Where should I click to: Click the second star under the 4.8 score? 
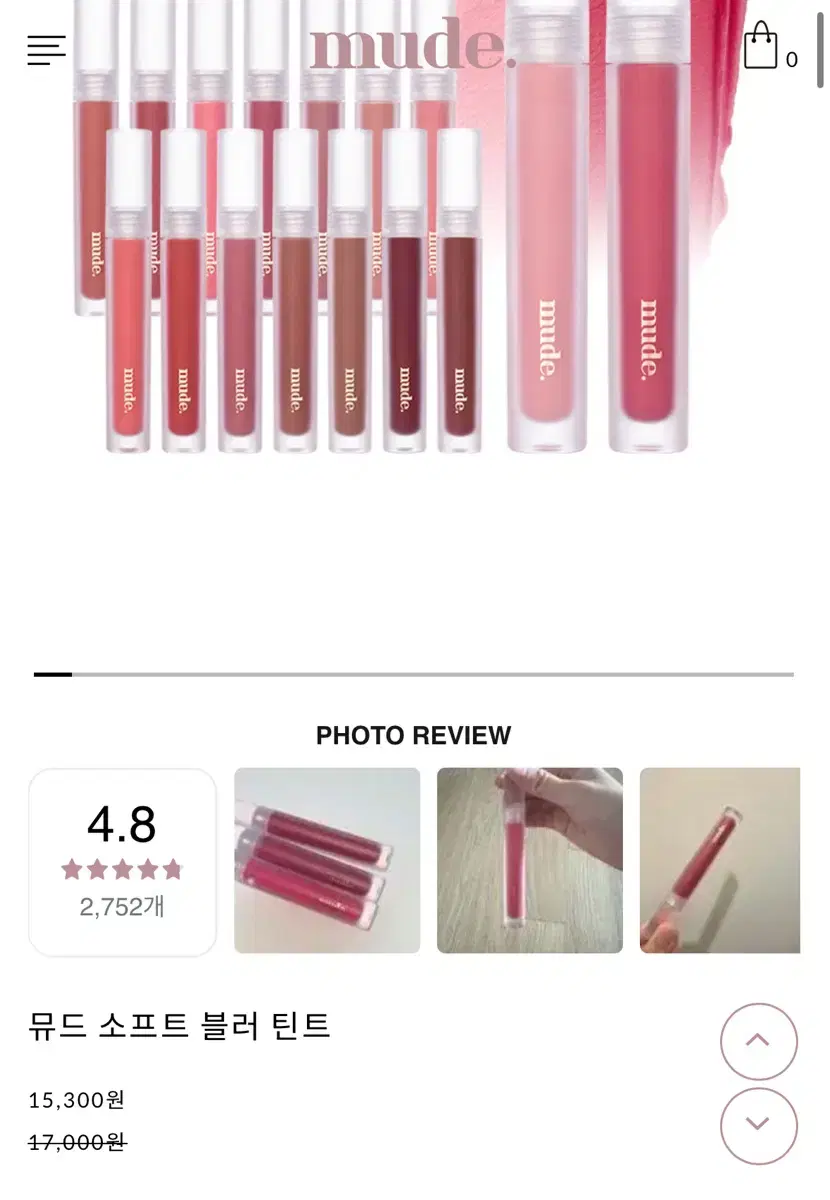[x=99, y=869]
